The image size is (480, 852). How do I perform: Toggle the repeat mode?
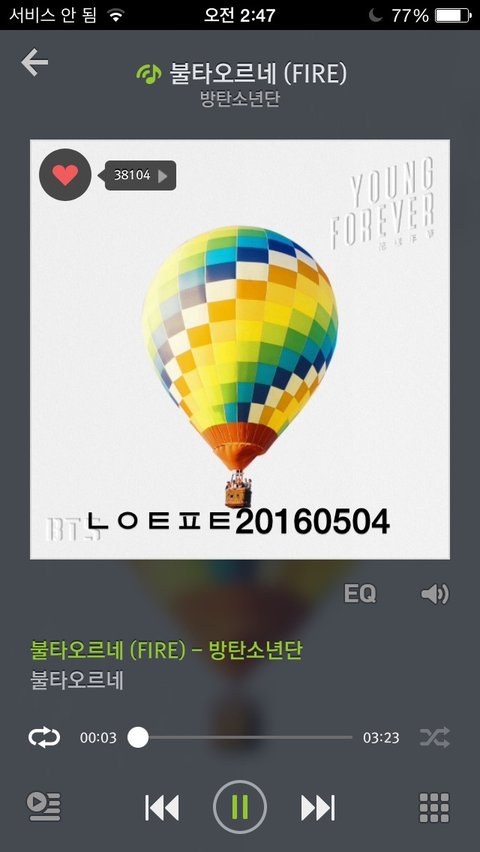click(x=44, y=737)
